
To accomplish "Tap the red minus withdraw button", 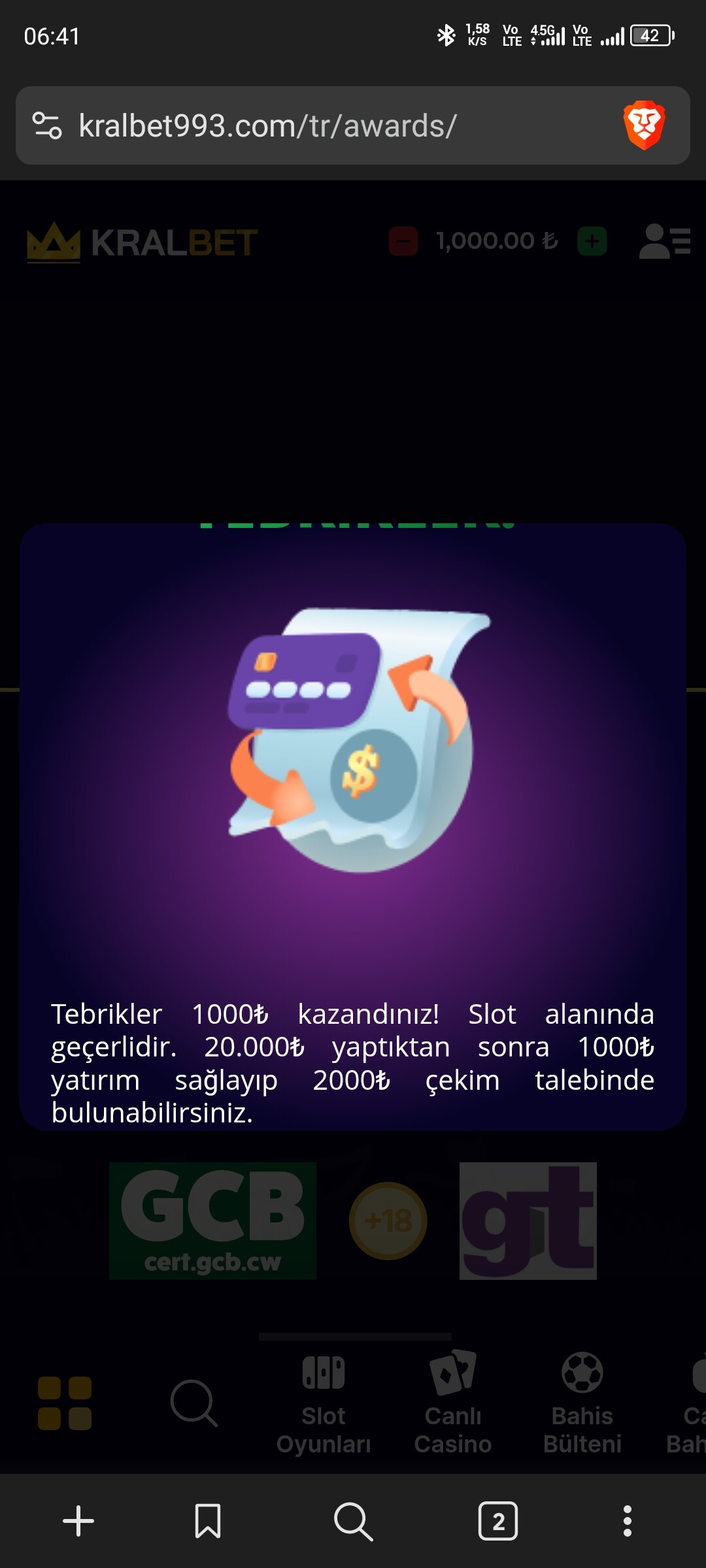I will click(403, 241).
